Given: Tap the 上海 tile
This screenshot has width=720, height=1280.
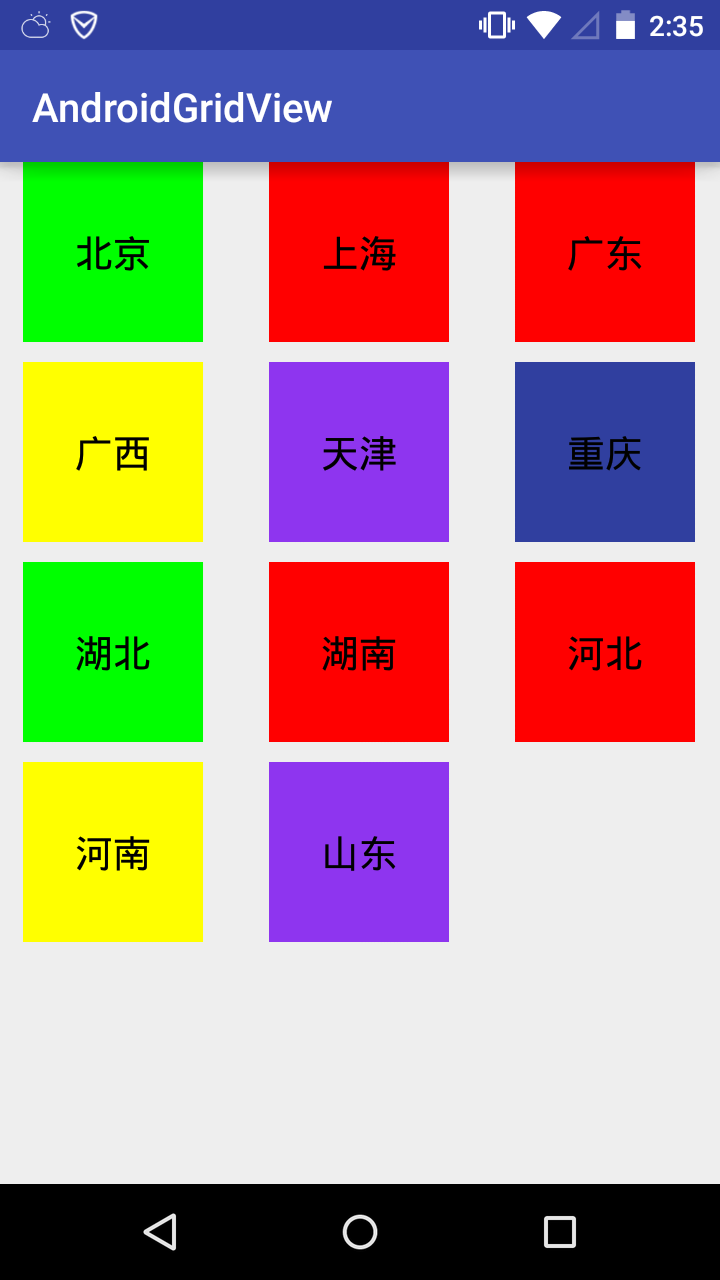Looking at the screenshot, I should click(359, 252).
